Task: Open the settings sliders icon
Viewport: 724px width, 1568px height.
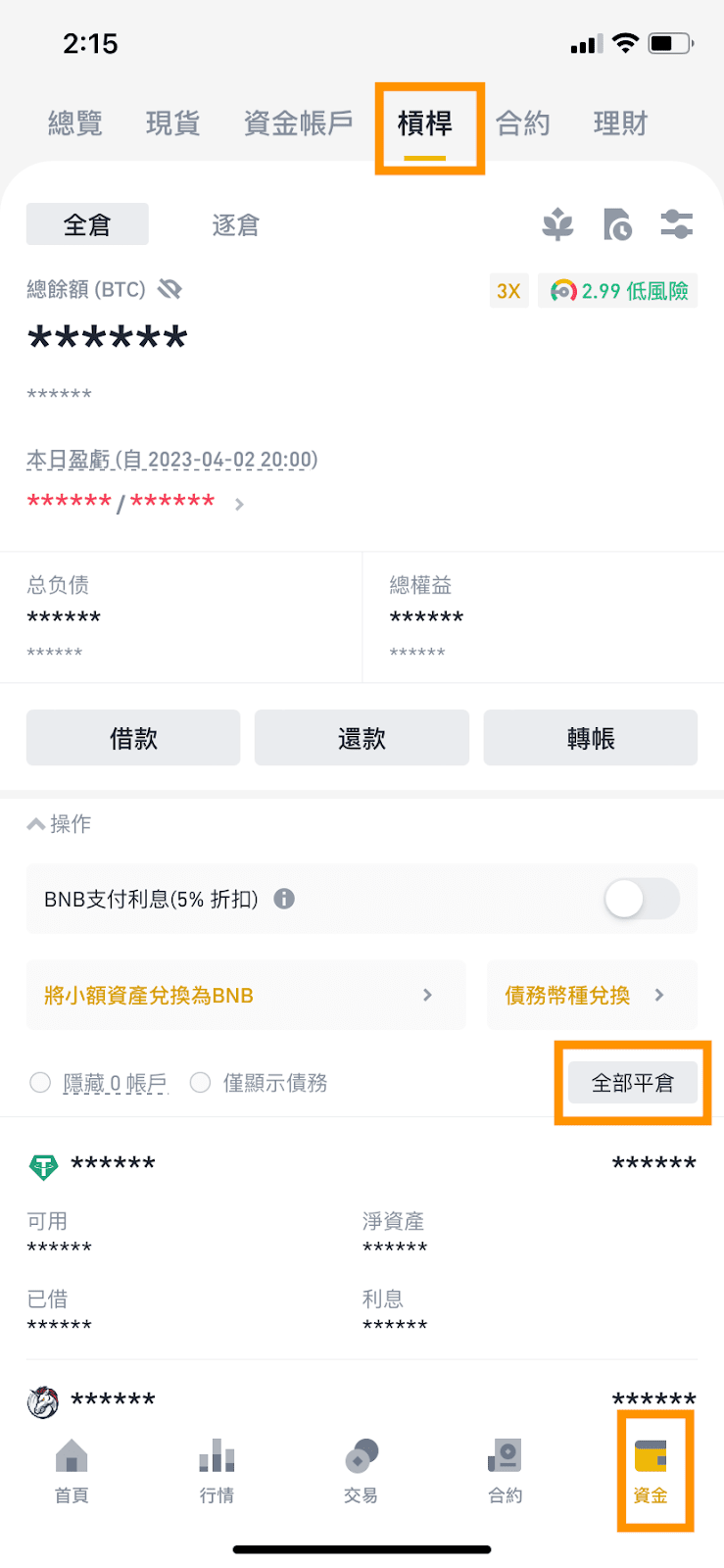Action: point(677,224)
